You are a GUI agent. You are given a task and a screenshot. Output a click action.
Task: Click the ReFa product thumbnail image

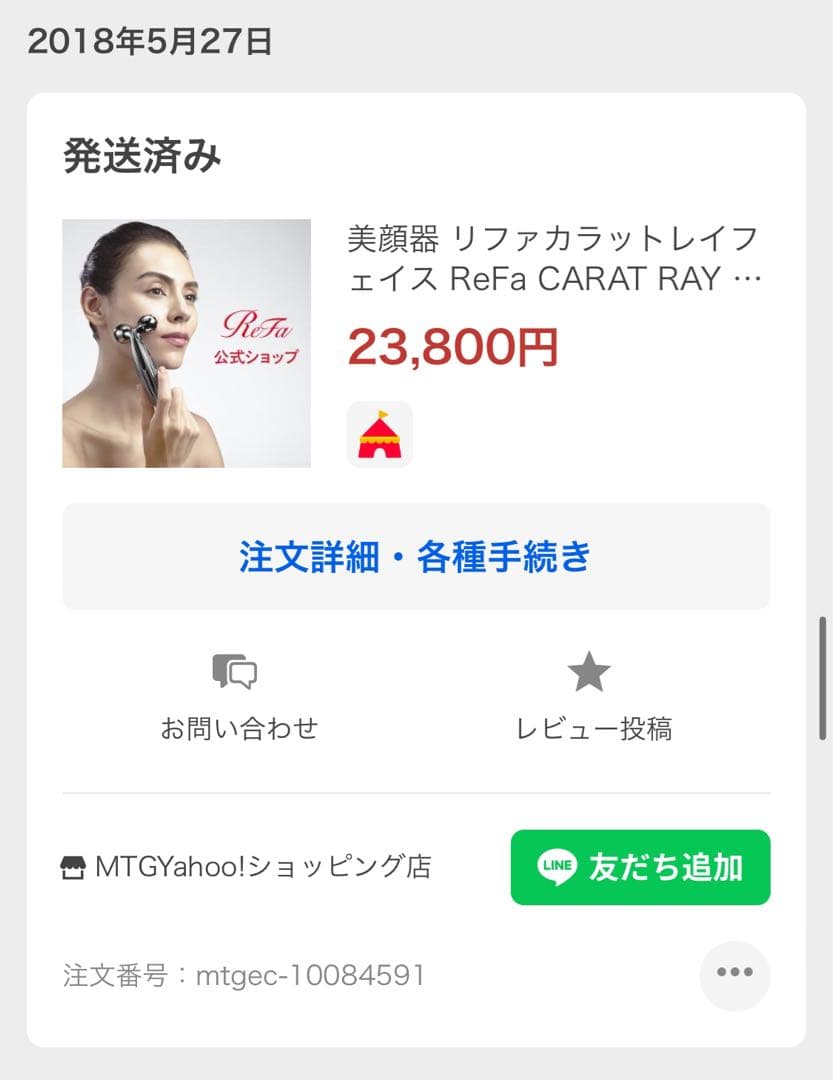[x=186, y=344]
